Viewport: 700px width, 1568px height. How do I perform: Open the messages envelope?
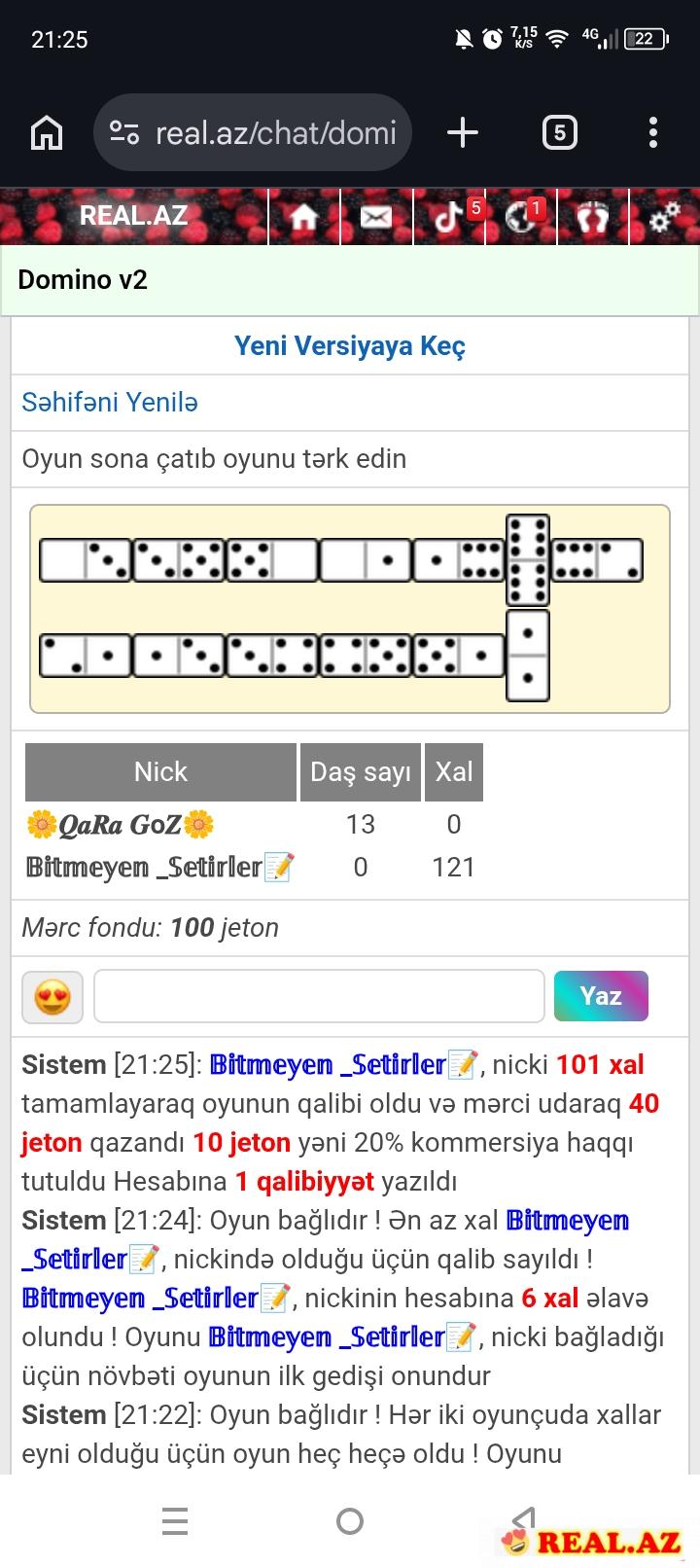coord(376,217)
